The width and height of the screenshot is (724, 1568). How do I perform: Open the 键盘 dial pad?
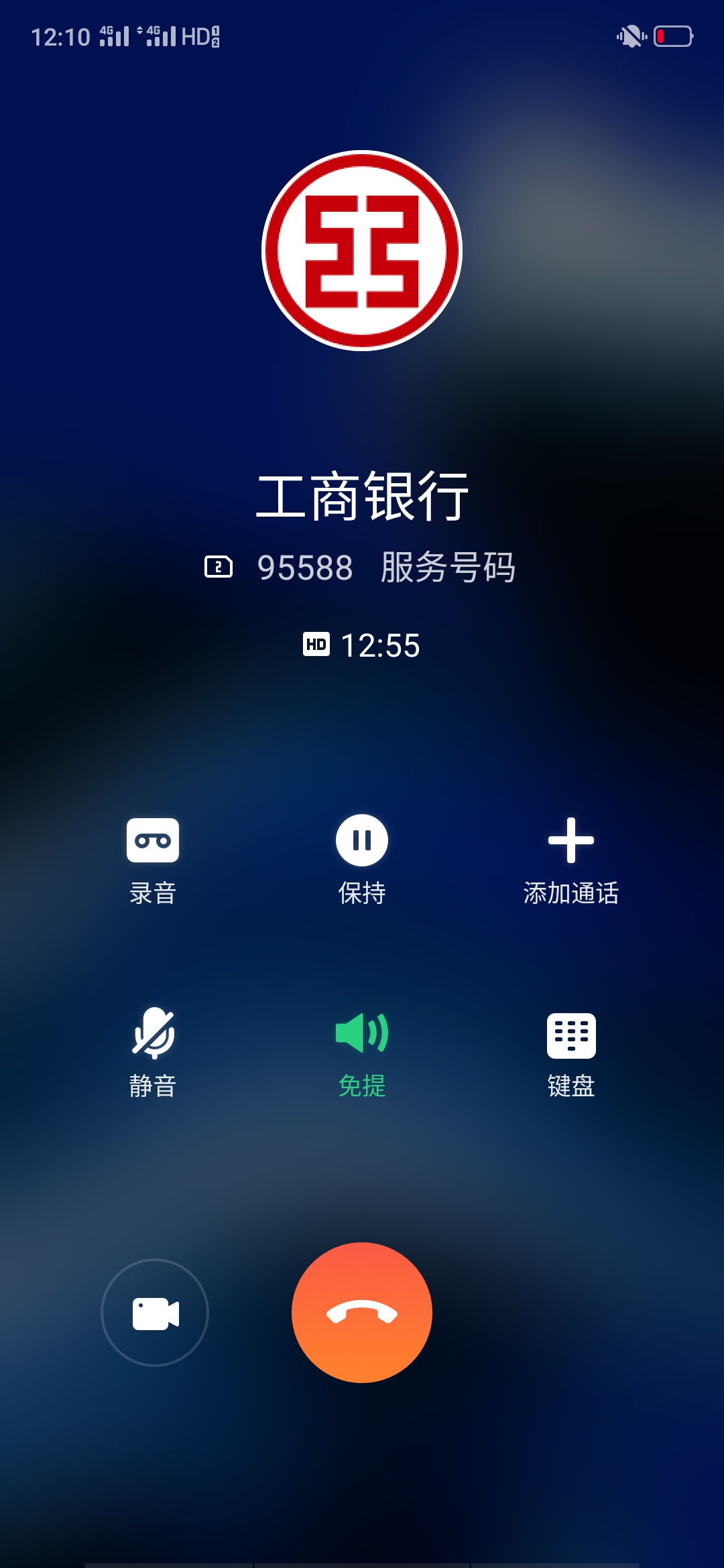(571, 1053)
